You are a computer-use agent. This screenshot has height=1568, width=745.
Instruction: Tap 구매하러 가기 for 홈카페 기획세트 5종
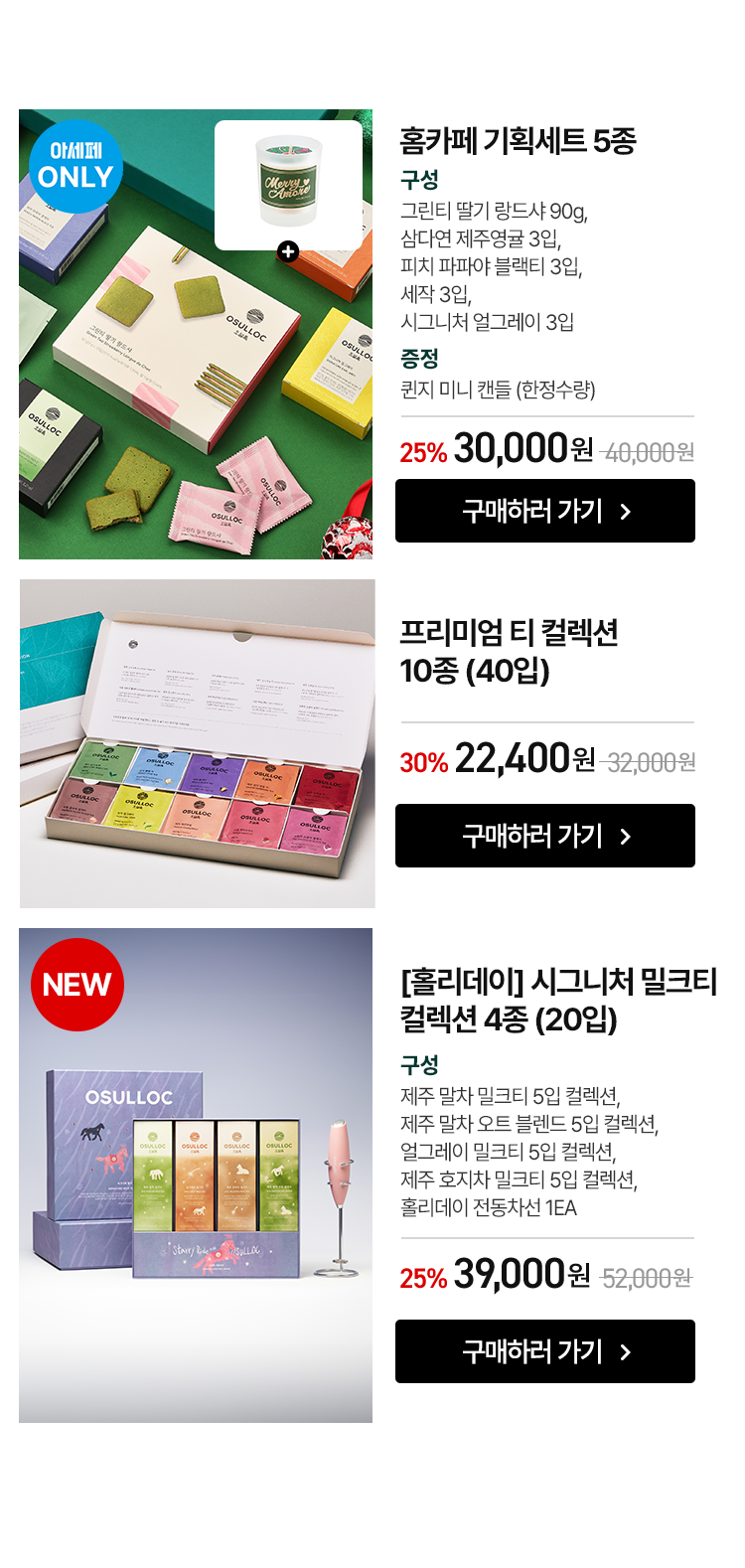544,511
